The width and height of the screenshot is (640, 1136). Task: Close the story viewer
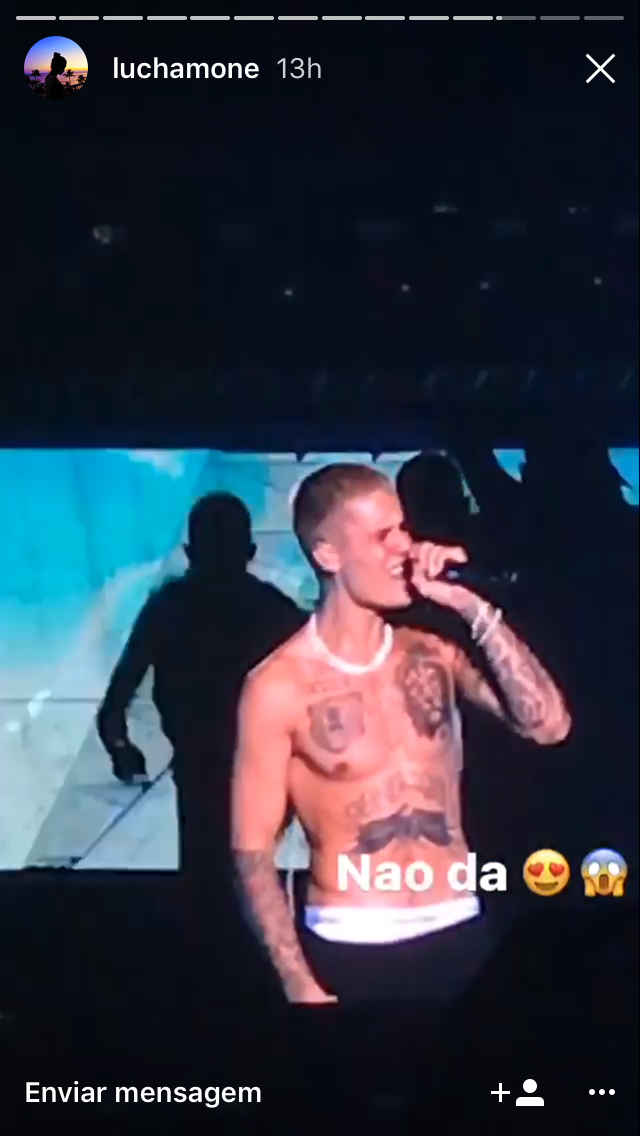point(600,68)
